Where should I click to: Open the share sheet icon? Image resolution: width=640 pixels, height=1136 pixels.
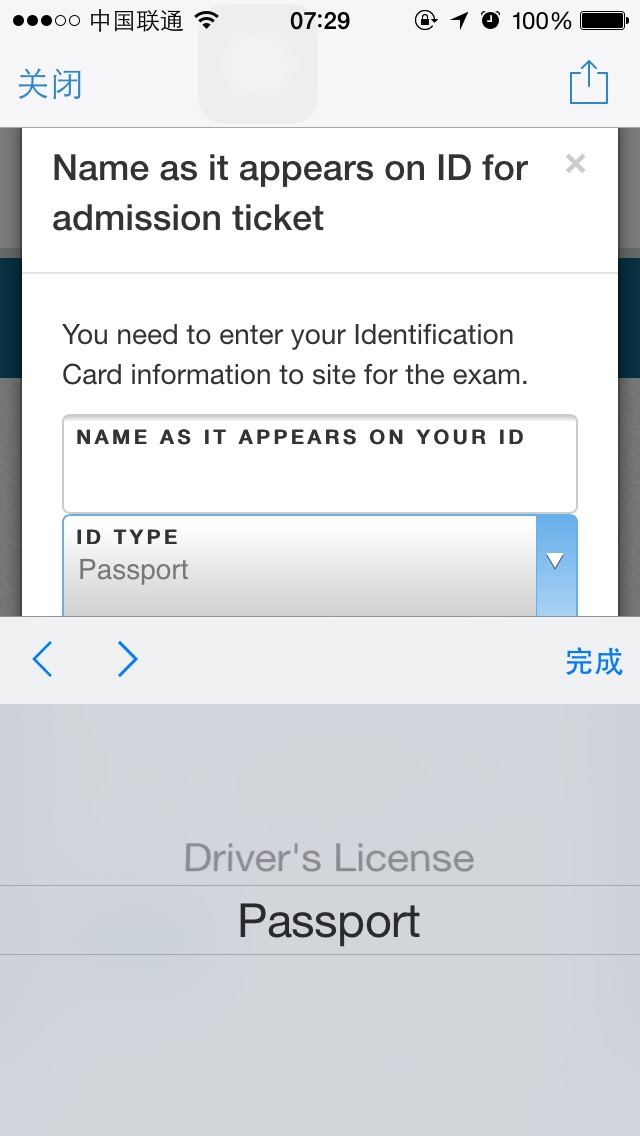pos(588,82)
